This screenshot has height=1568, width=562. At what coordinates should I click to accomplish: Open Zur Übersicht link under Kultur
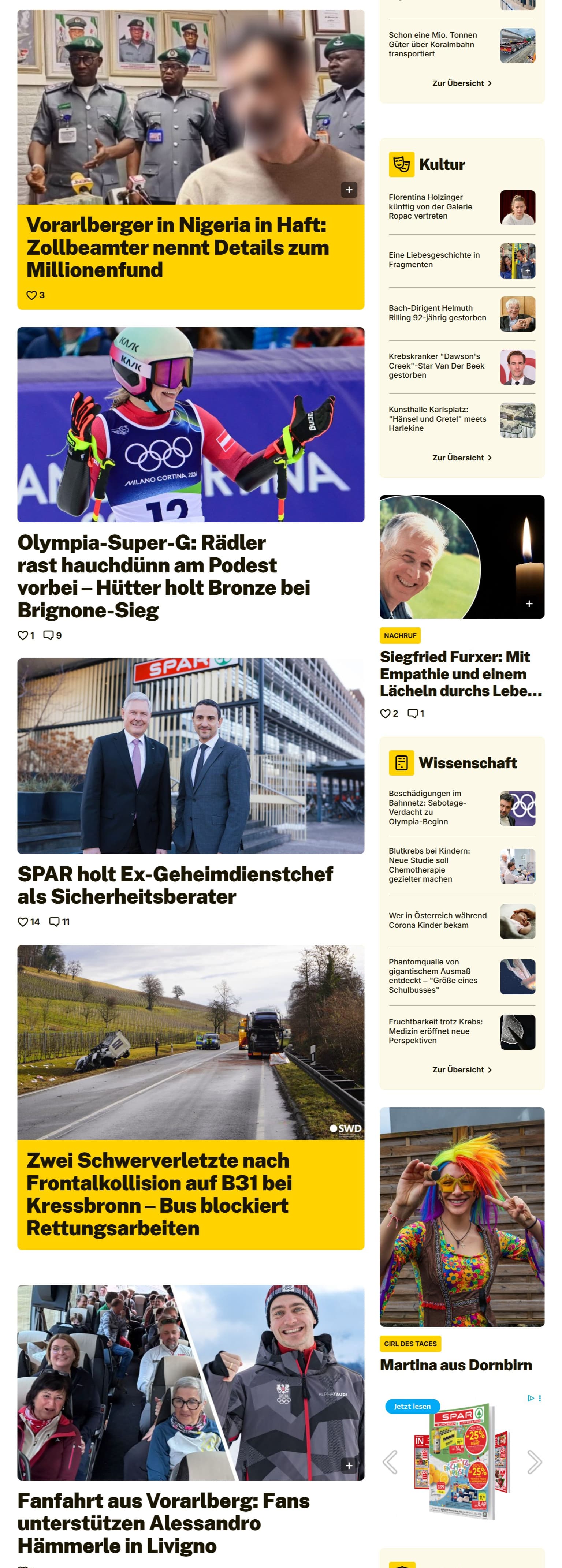pos(462,458)
